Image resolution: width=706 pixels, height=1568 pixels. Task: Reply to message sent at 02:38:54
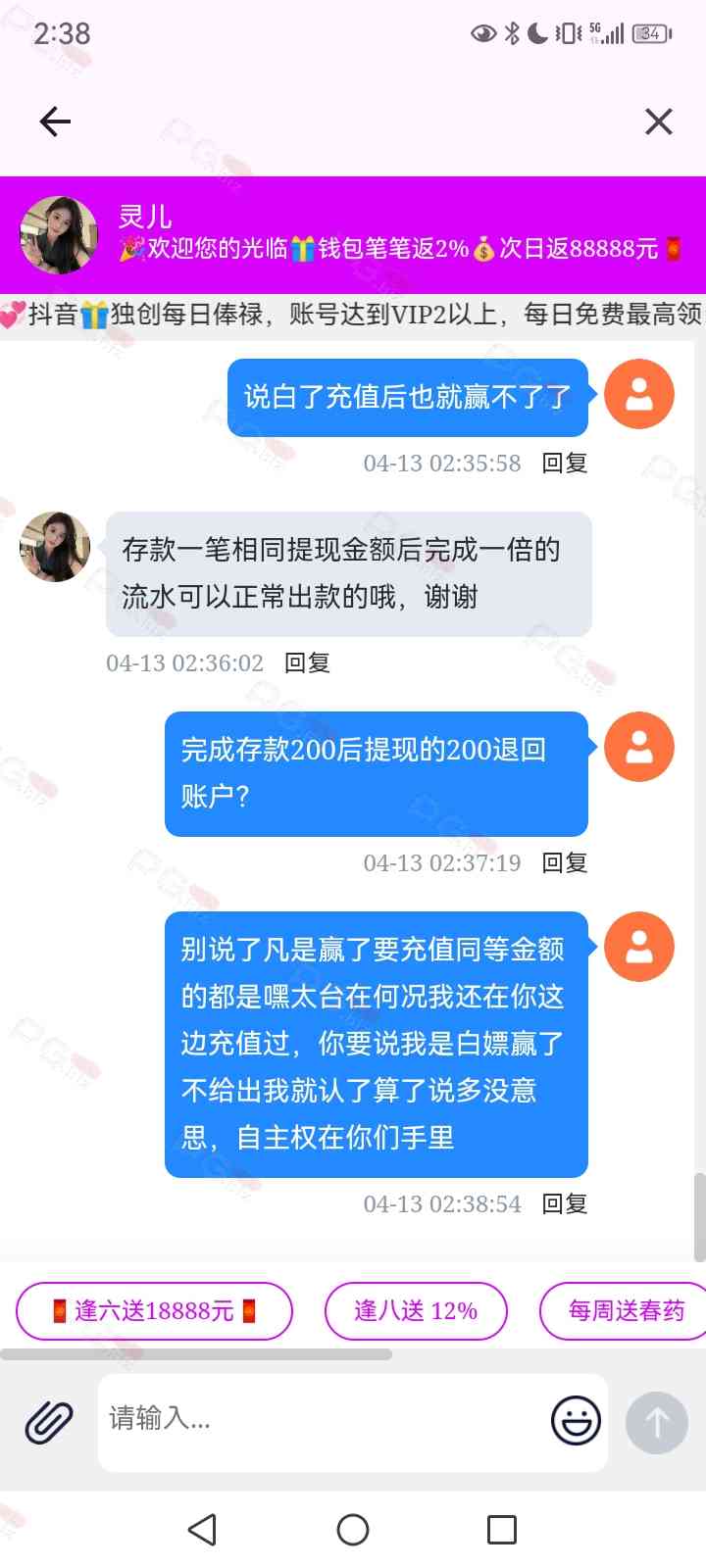565,1204
